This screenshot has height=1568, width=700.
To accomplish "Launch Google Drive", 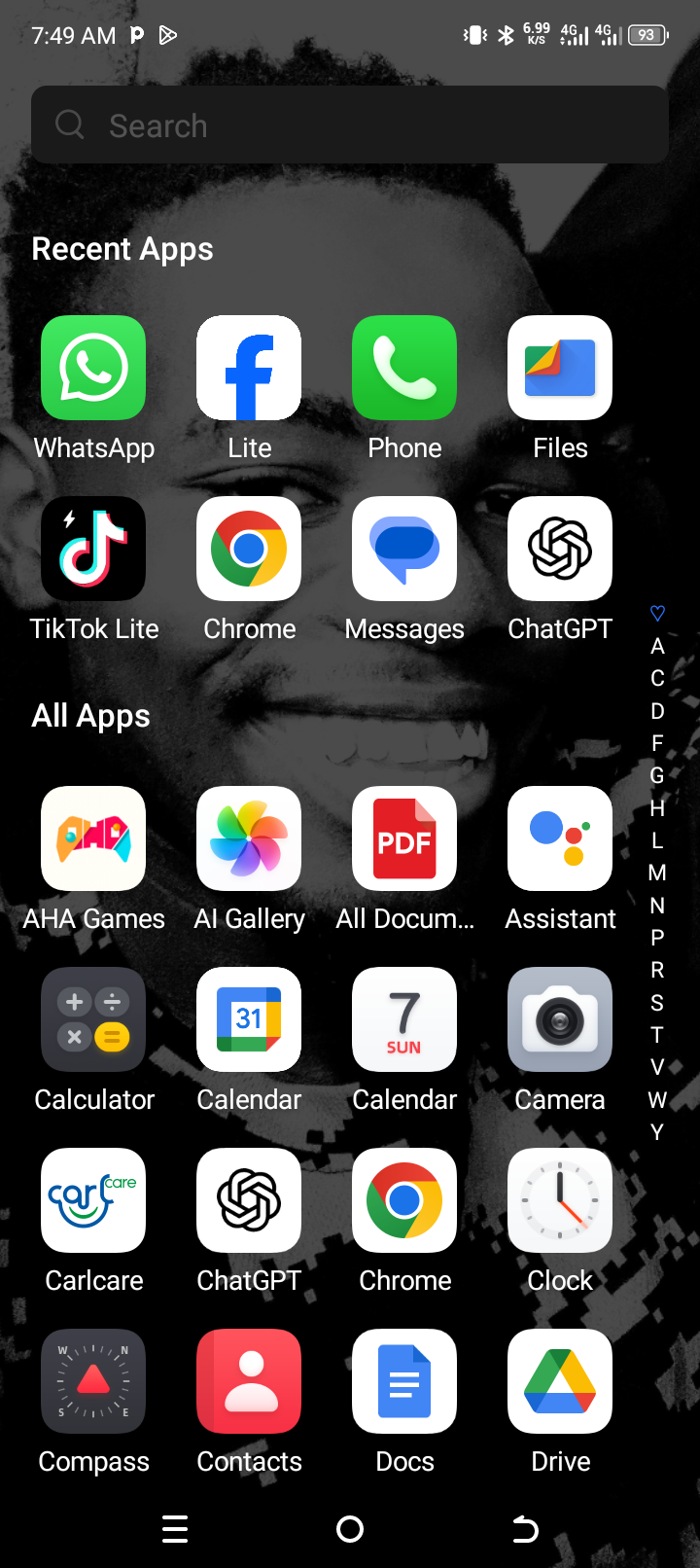I will [560, 1381].
